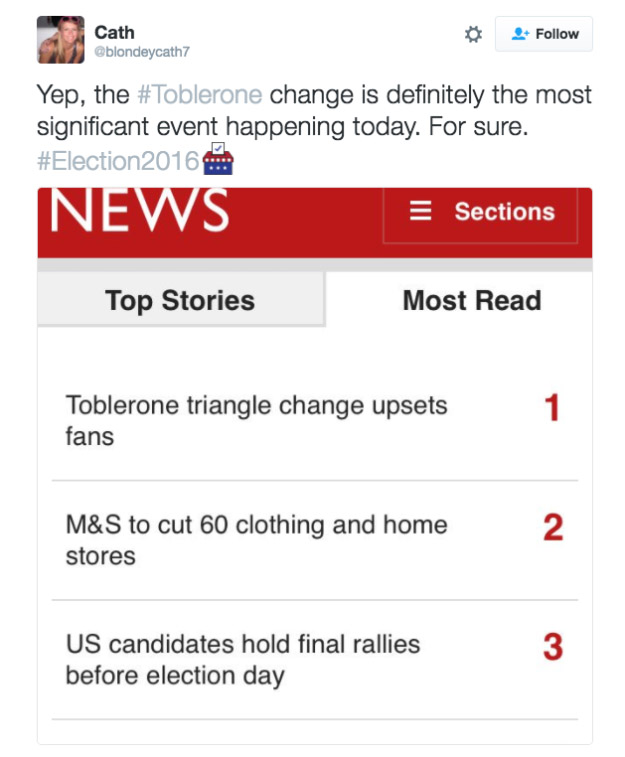Follow Cath's account
The height and width of the screenshot is (757, 625).
tap(544, 34)
